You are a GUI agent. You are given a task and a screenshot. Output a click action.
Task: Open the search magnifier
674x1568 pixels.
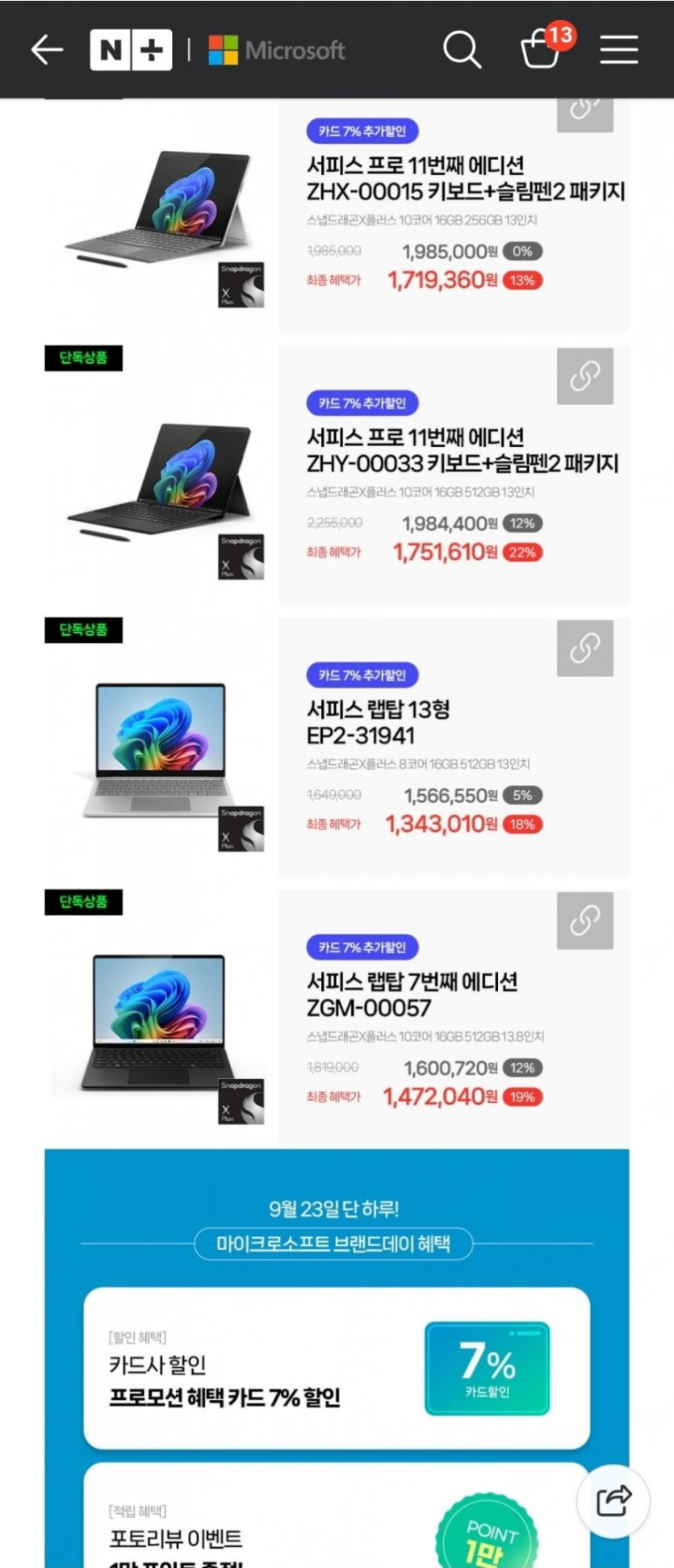click(x=462, y=50)
